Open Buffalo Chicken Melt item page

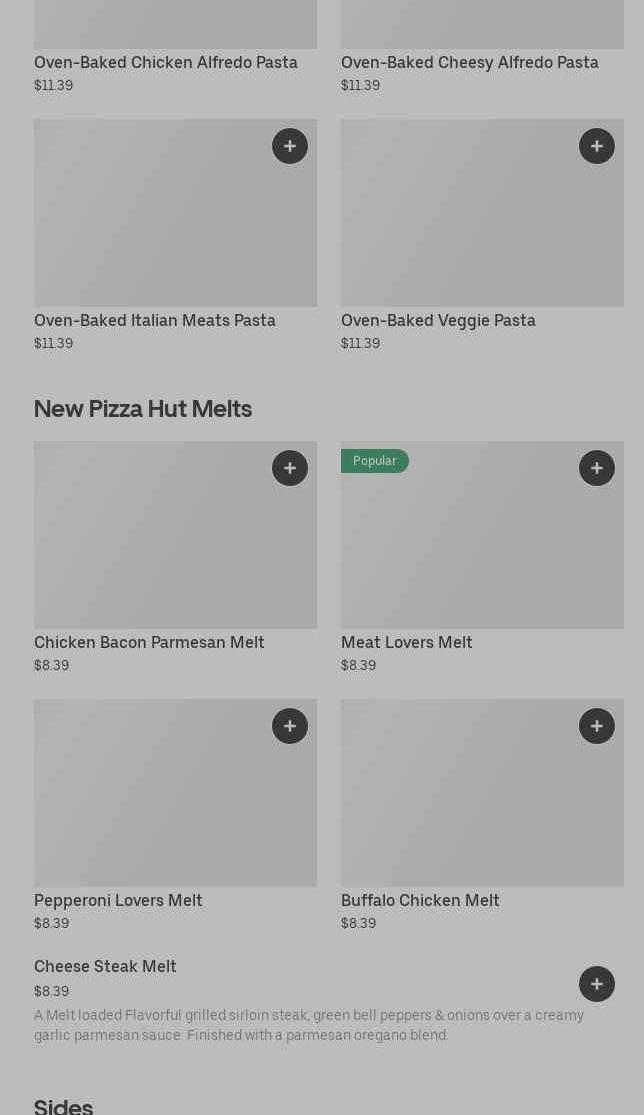tap(420, 900)
